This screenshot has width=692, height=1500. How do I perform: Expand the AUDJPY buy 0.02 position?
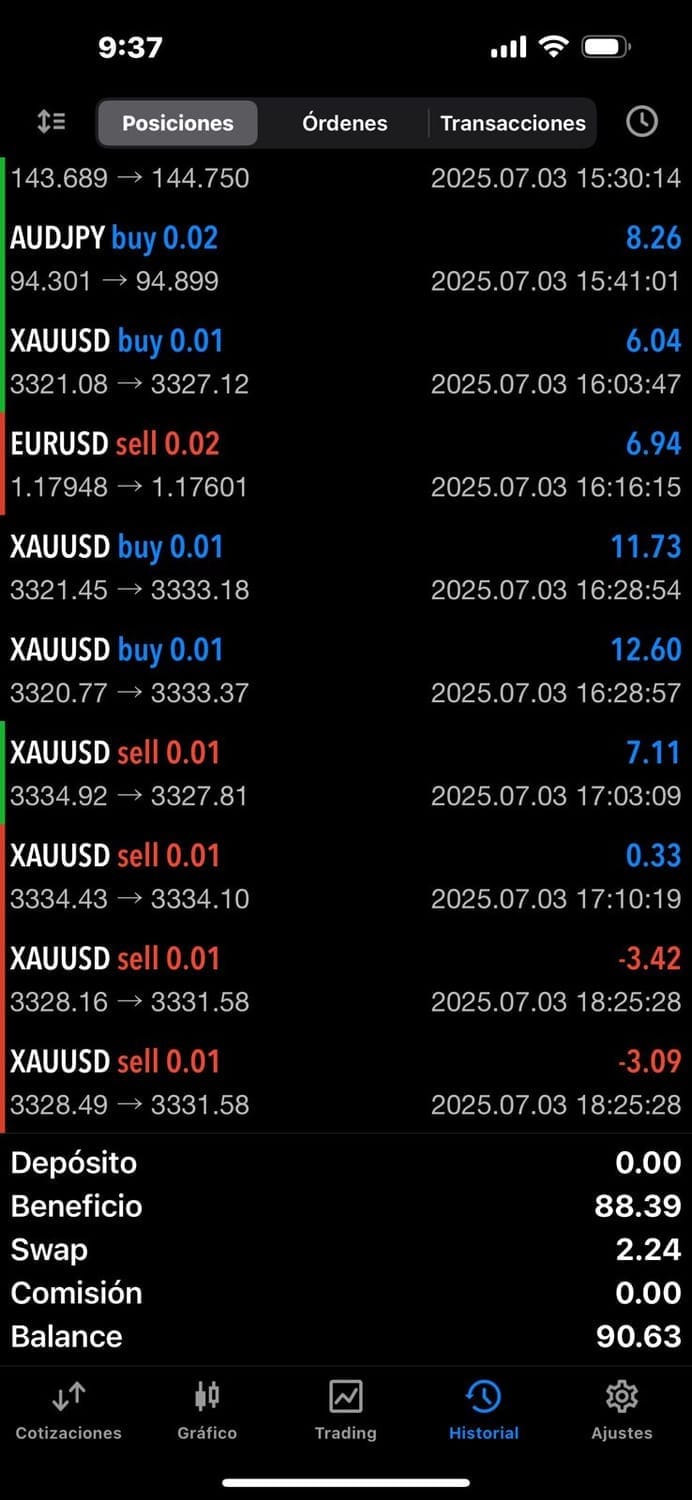tap(346, 259)
